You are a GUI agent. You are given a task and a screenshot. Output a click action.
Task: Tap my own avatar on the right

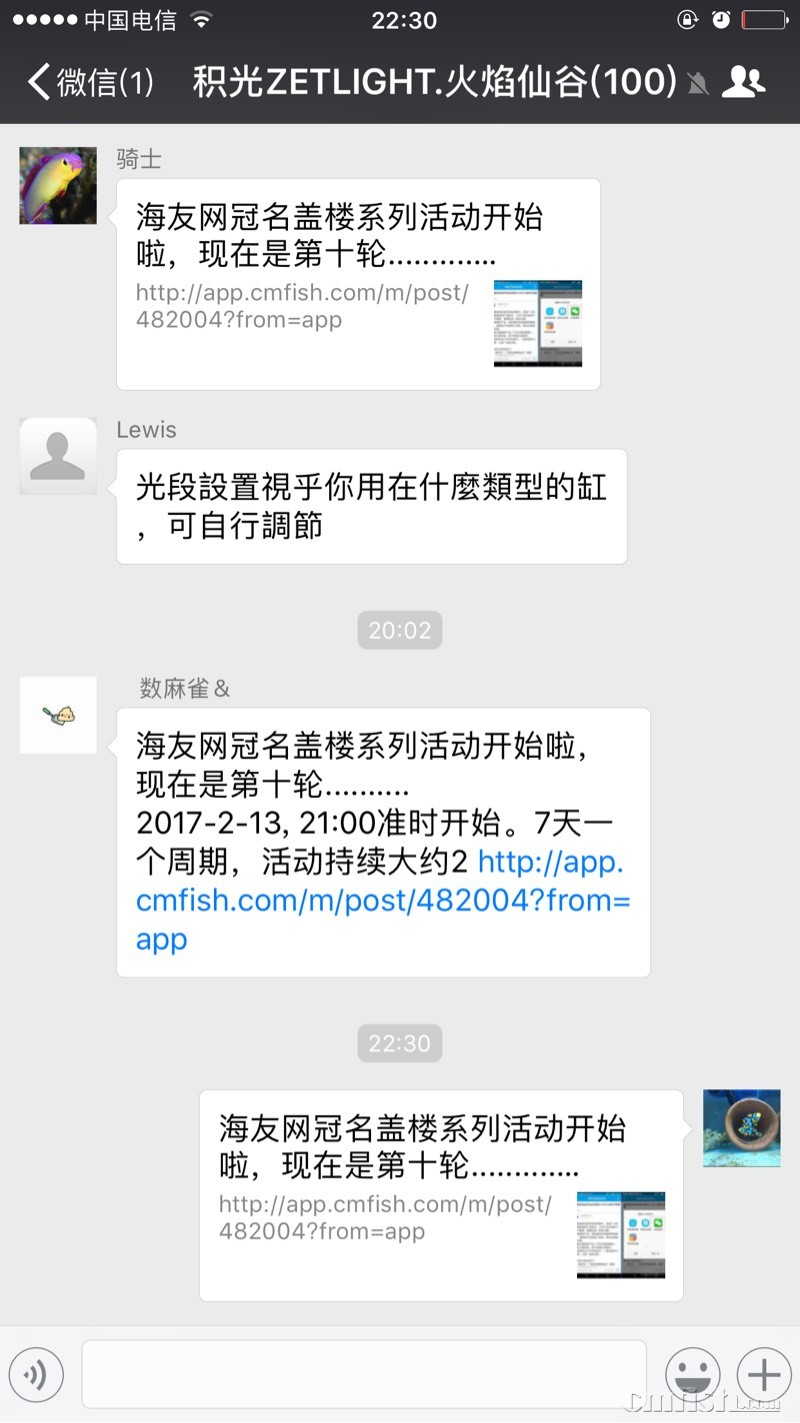(741, 1128)
